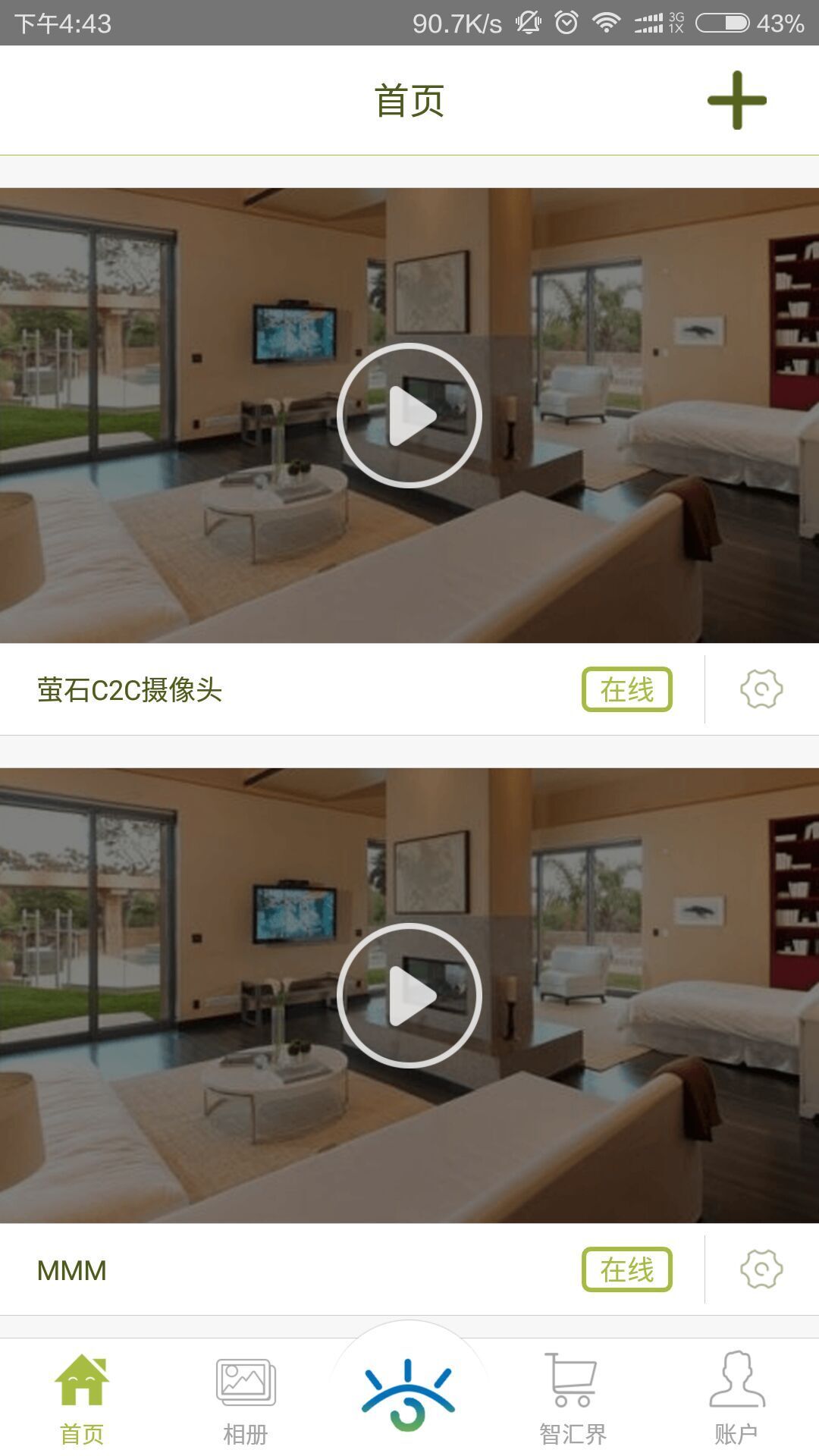Open settings for the 萤石C2C摄像头 camera
Viewport: 819px width, 1456px height.
pos(761,689)
